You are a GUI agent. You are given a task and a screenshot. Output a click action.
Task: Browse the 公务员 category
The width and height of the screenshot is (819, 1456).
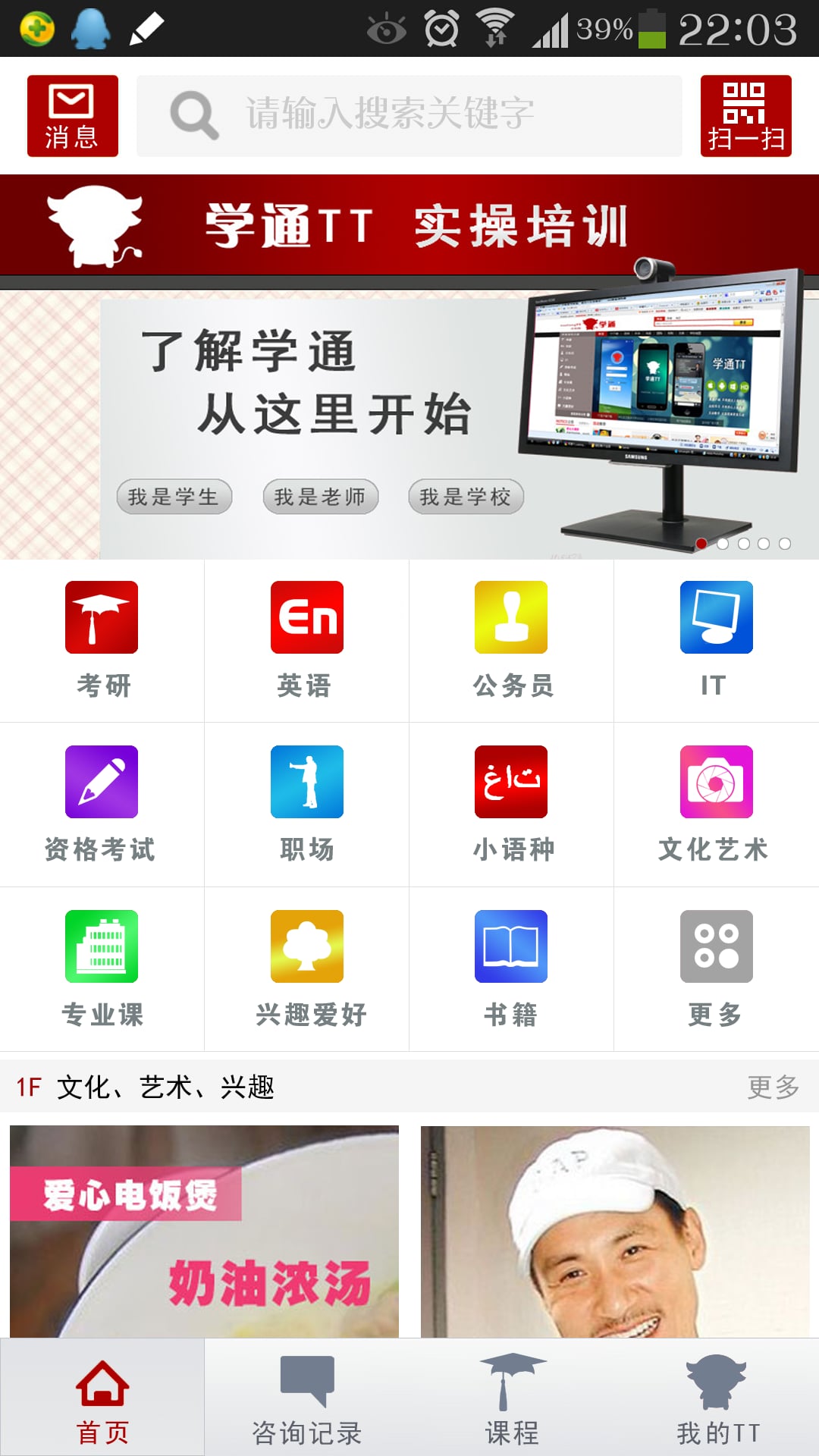[512, 641]
